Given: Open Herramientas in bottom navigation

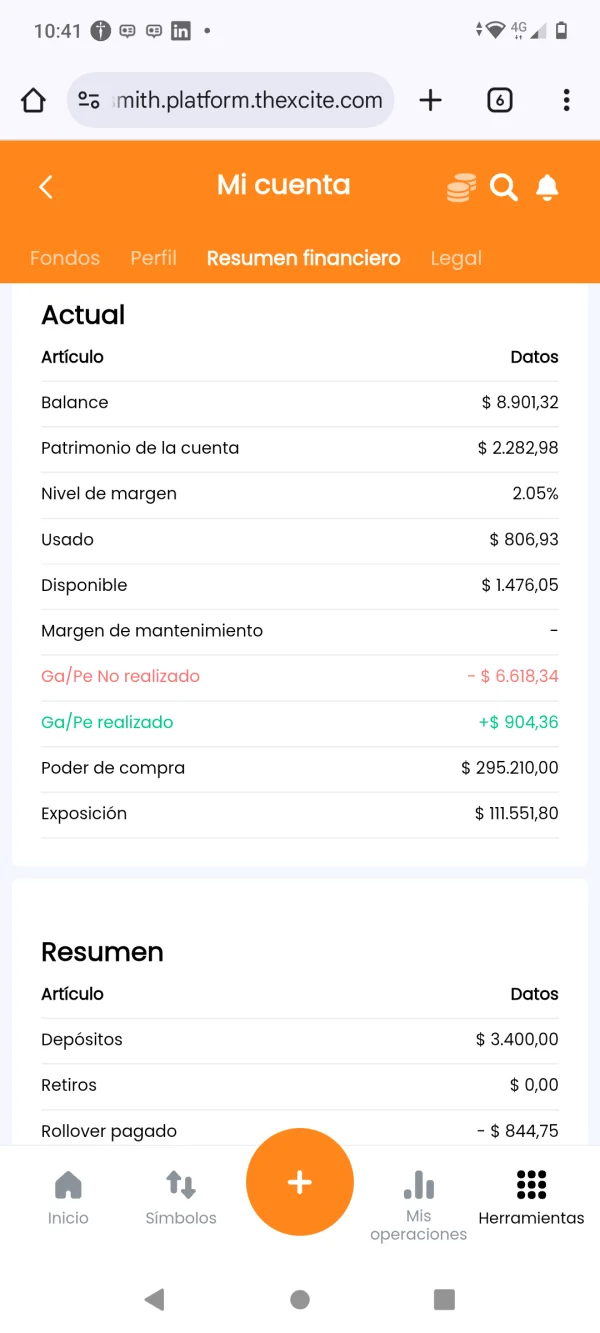Looking at the screenshot, I should [x=531, y=1198].
